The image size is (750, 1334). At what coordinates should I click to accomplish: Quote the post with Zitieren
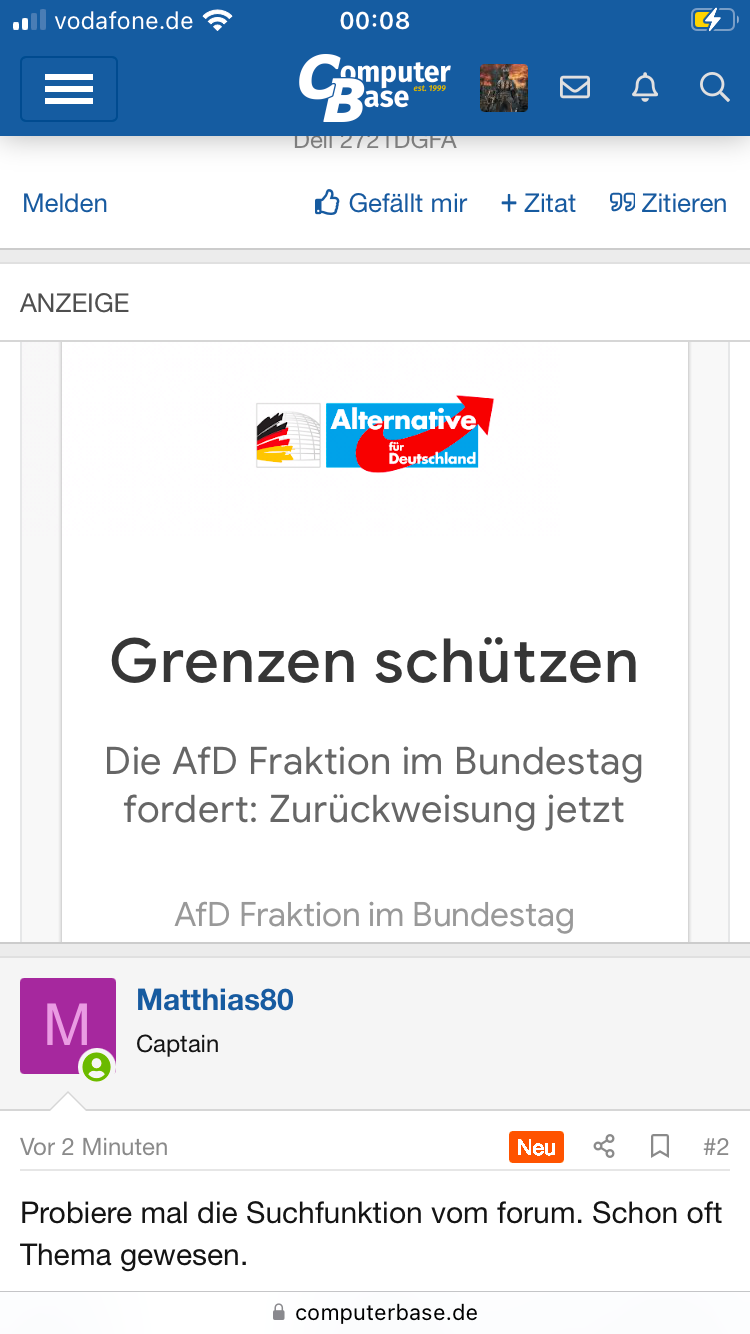pyautogui.click(x=668, y=203)
